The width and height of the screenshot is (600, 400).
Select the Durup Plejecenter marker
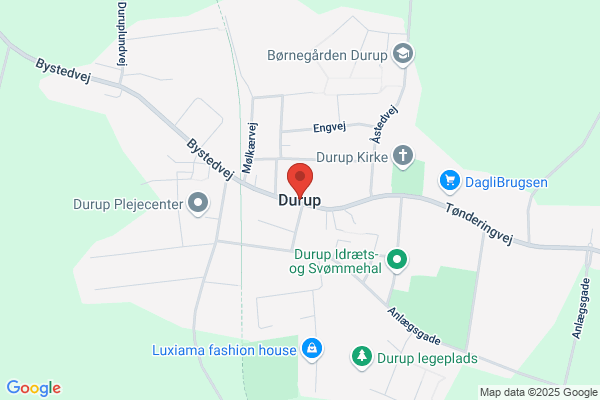click(x=198, y=203)
